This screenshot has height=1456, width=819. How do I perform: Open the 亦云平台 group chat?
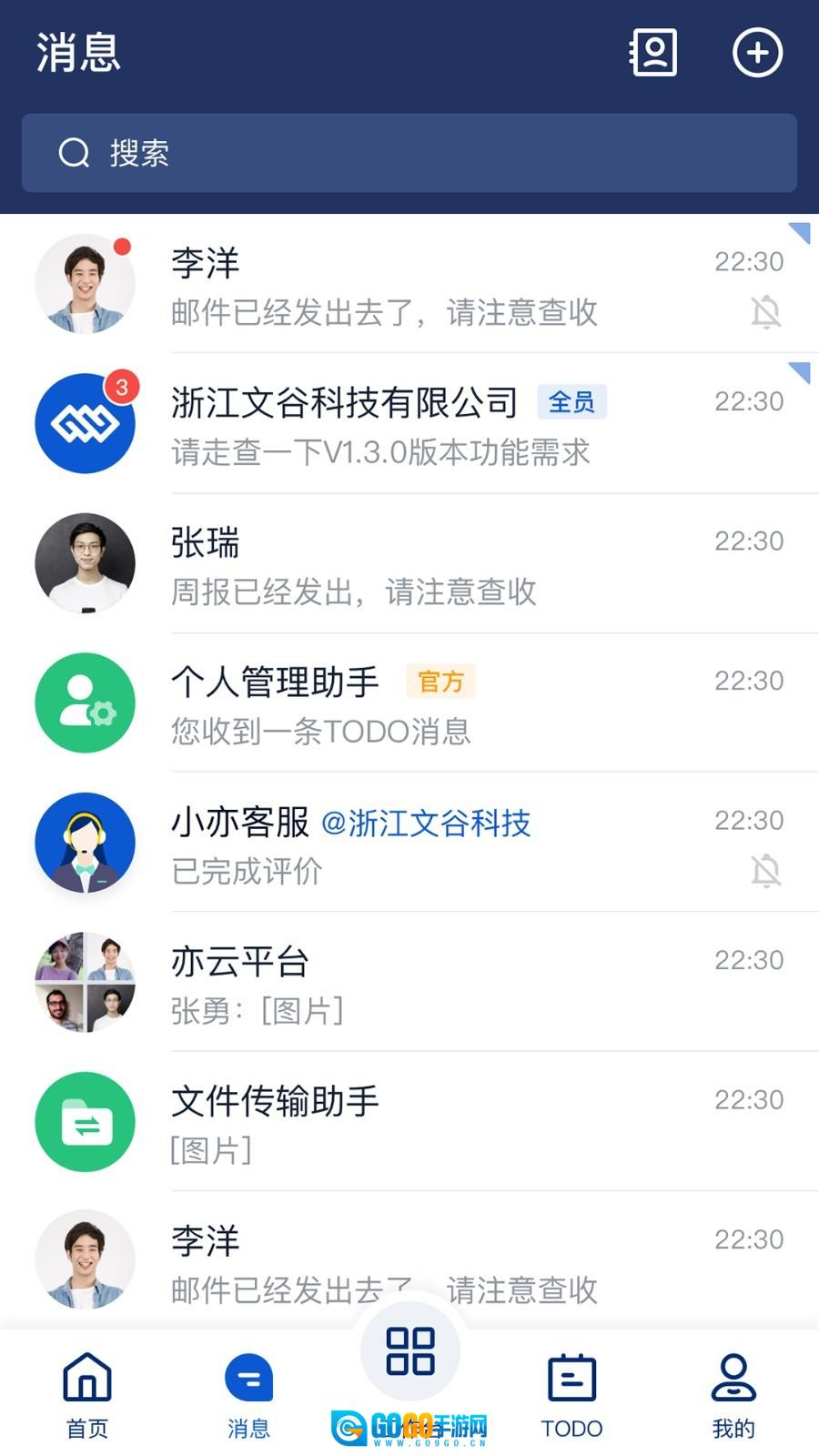tap(409, 983)
